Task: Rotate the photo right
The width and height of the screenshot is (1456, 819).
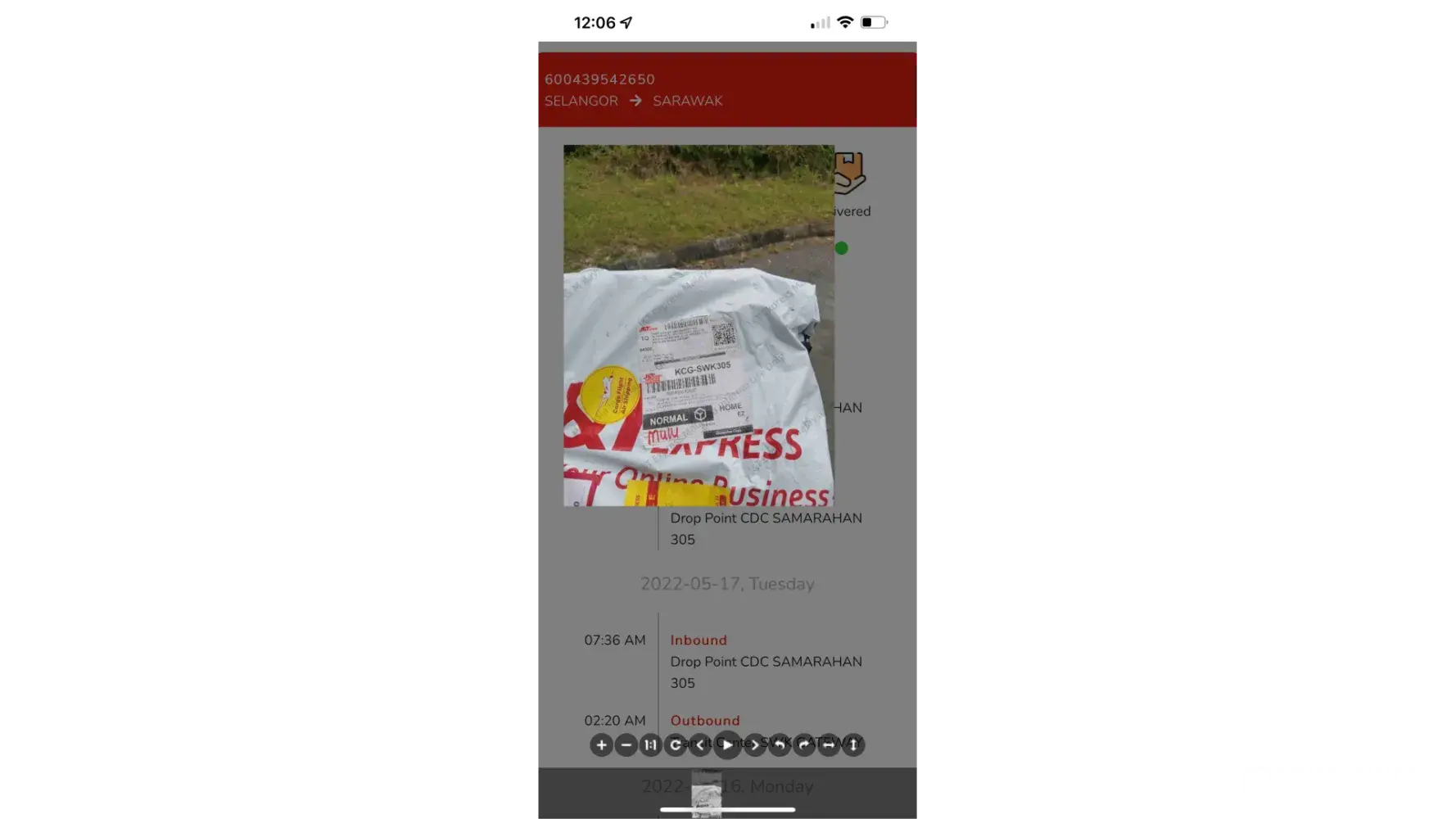Action: [804, 745]
